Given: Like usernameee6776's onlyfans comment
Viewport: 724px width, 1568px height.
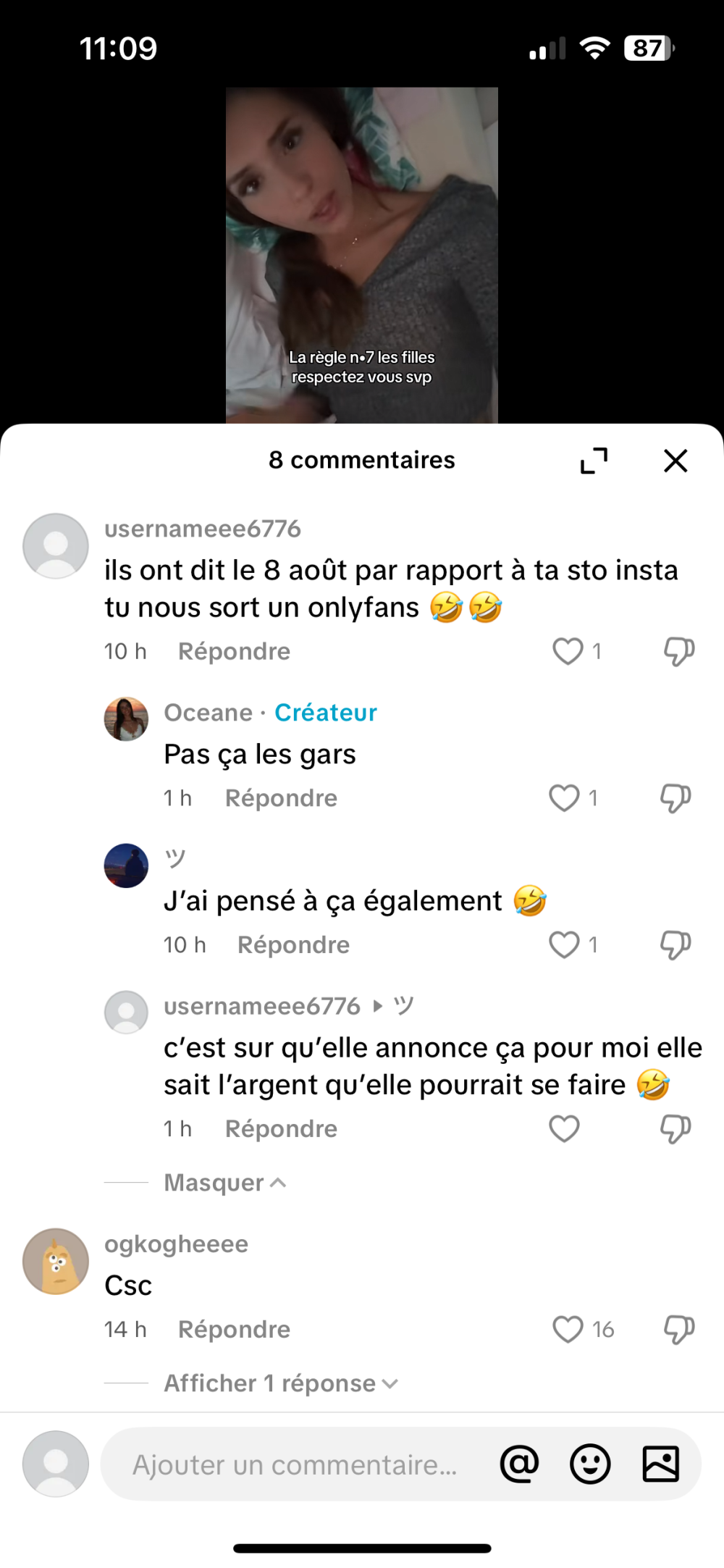Looking at the screenshot, I should click(568, 651).
